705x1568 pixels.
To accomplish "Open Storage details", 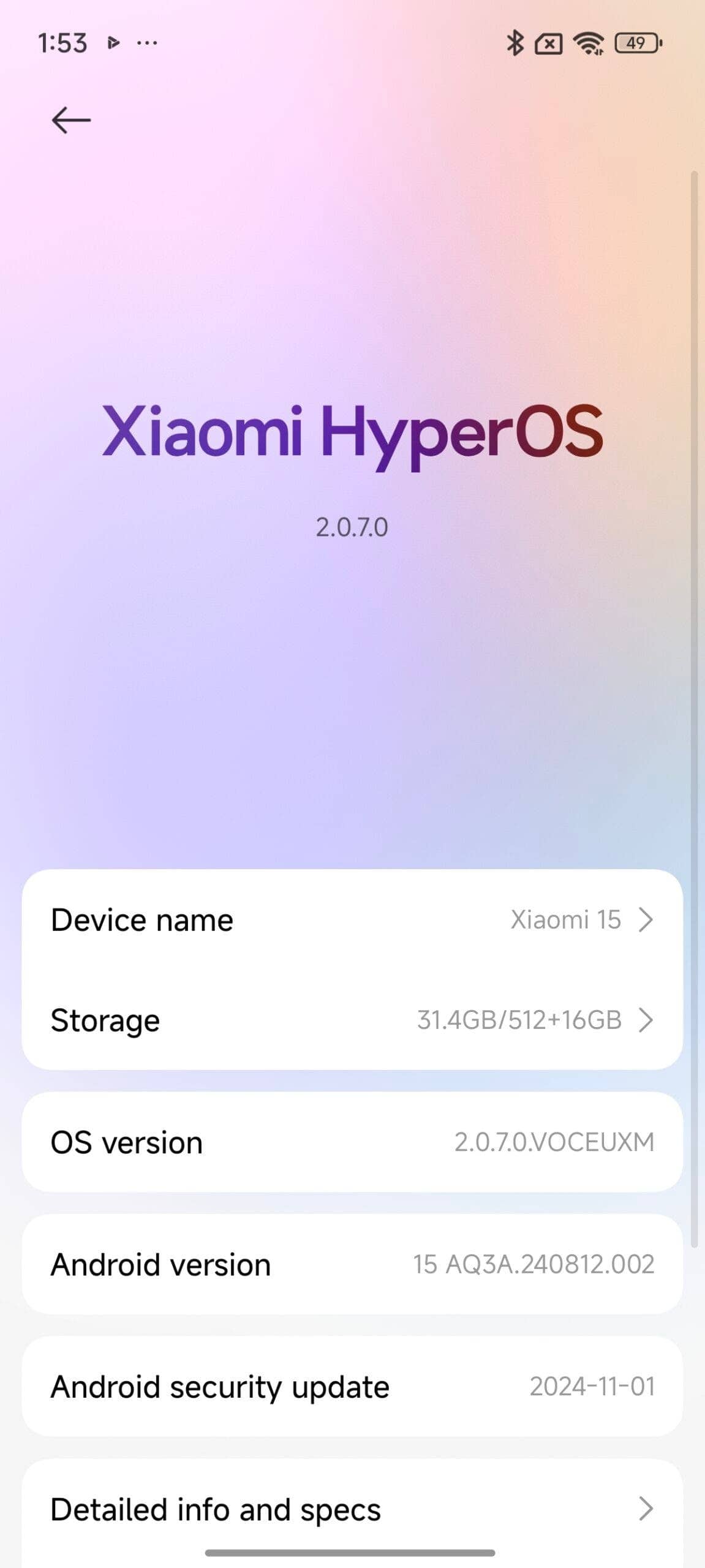I will 352,1020.
